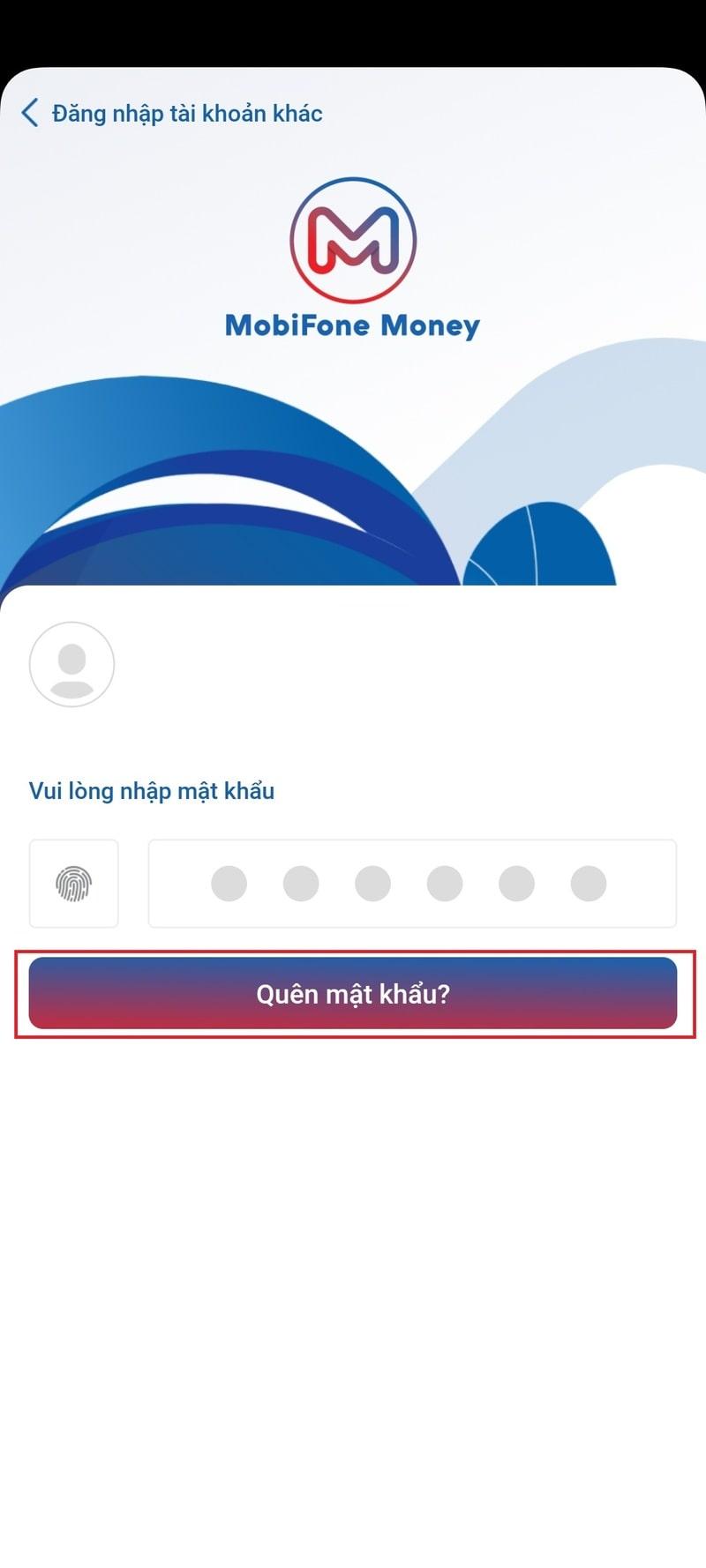Click the person silhouette inside the avatar circle

point(72,666)
